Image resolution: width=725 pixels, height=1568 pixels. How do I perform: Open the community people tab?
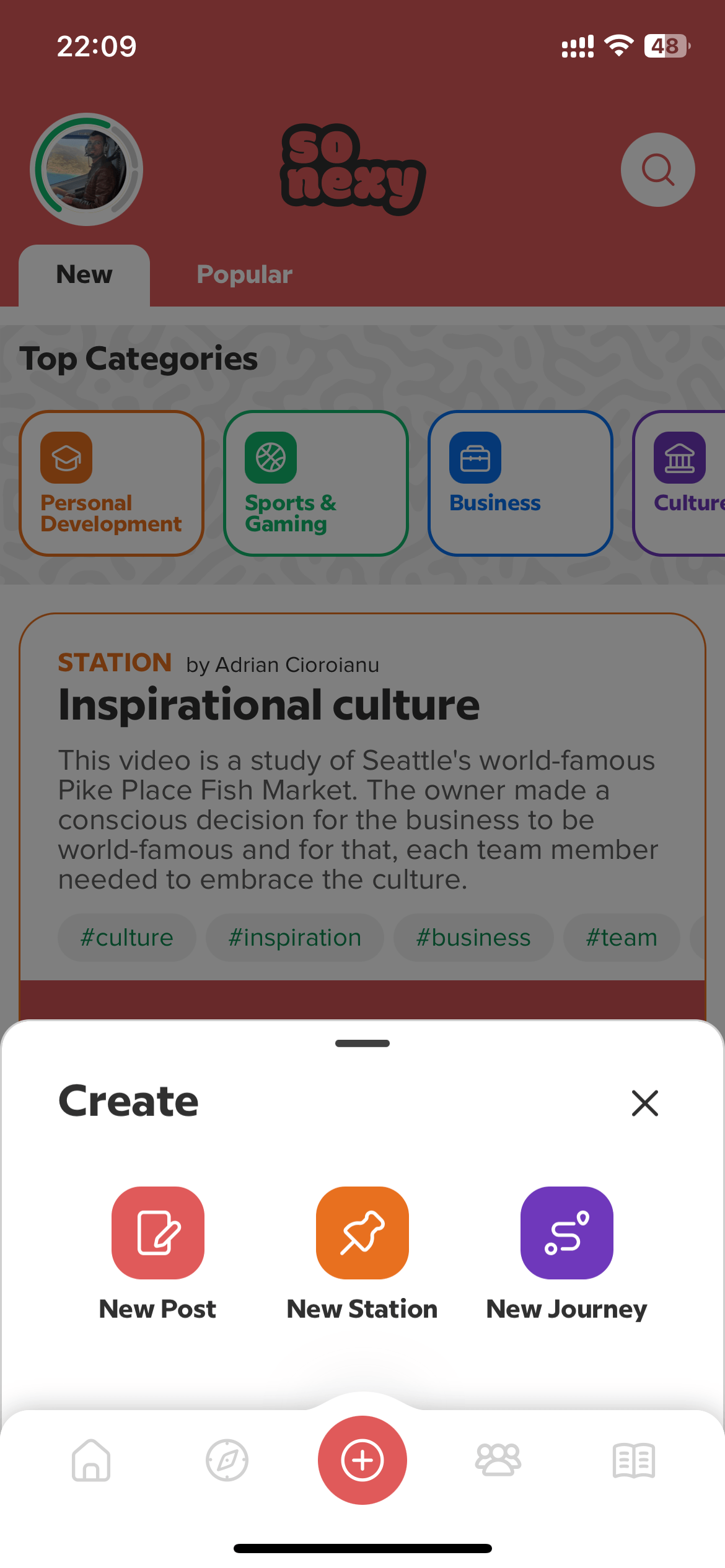point(498,1460)
